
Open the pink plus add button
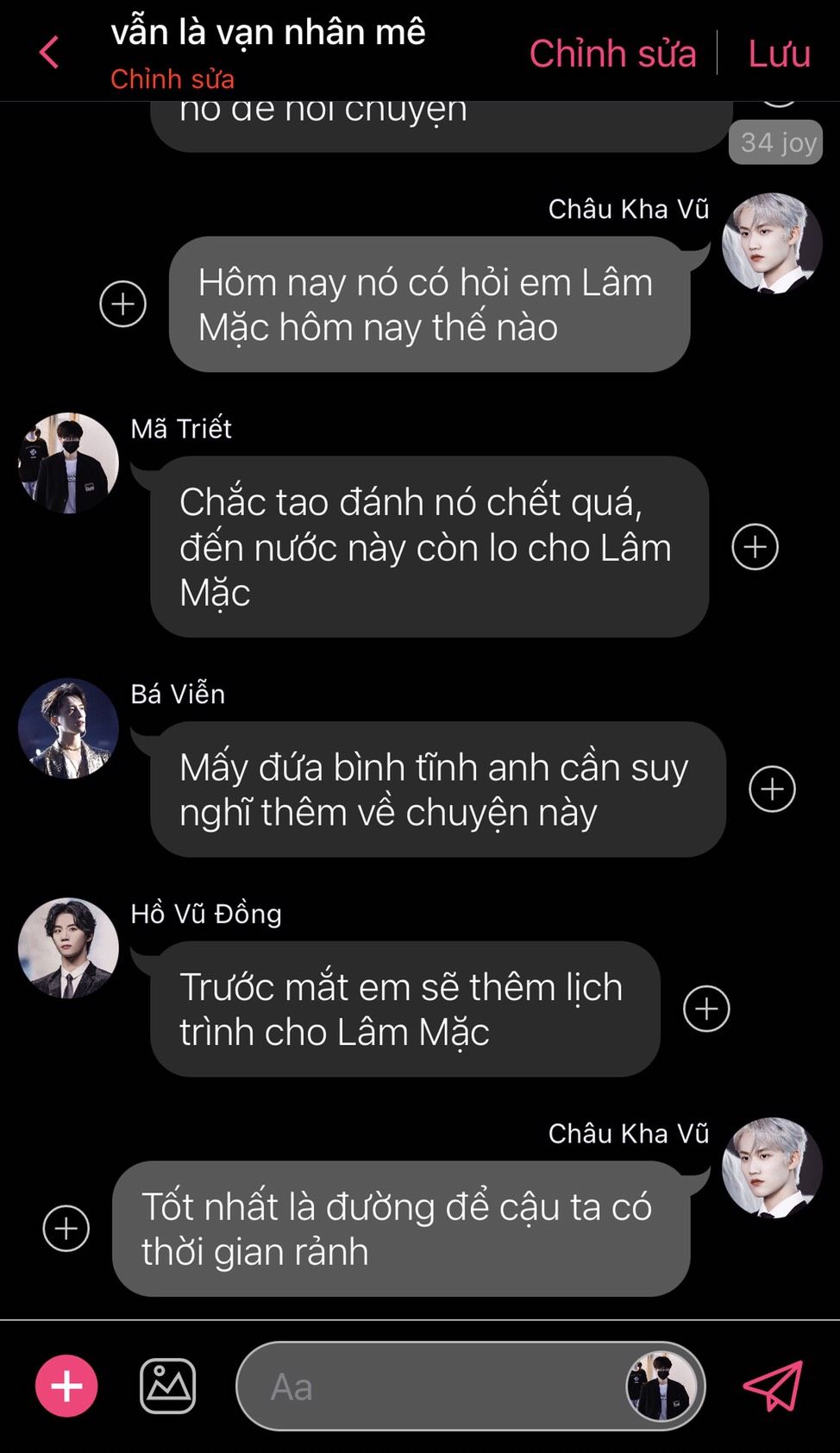tap(66, 1386)
